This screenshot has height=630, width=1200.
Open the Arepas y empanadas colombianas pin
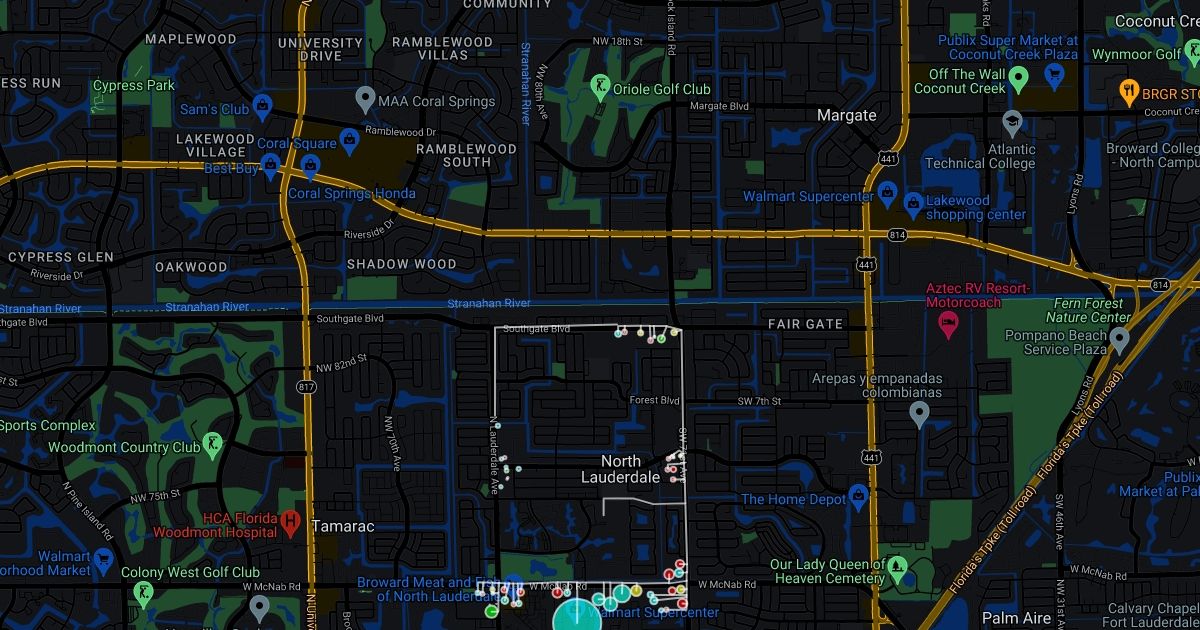(x=920, y=413)
